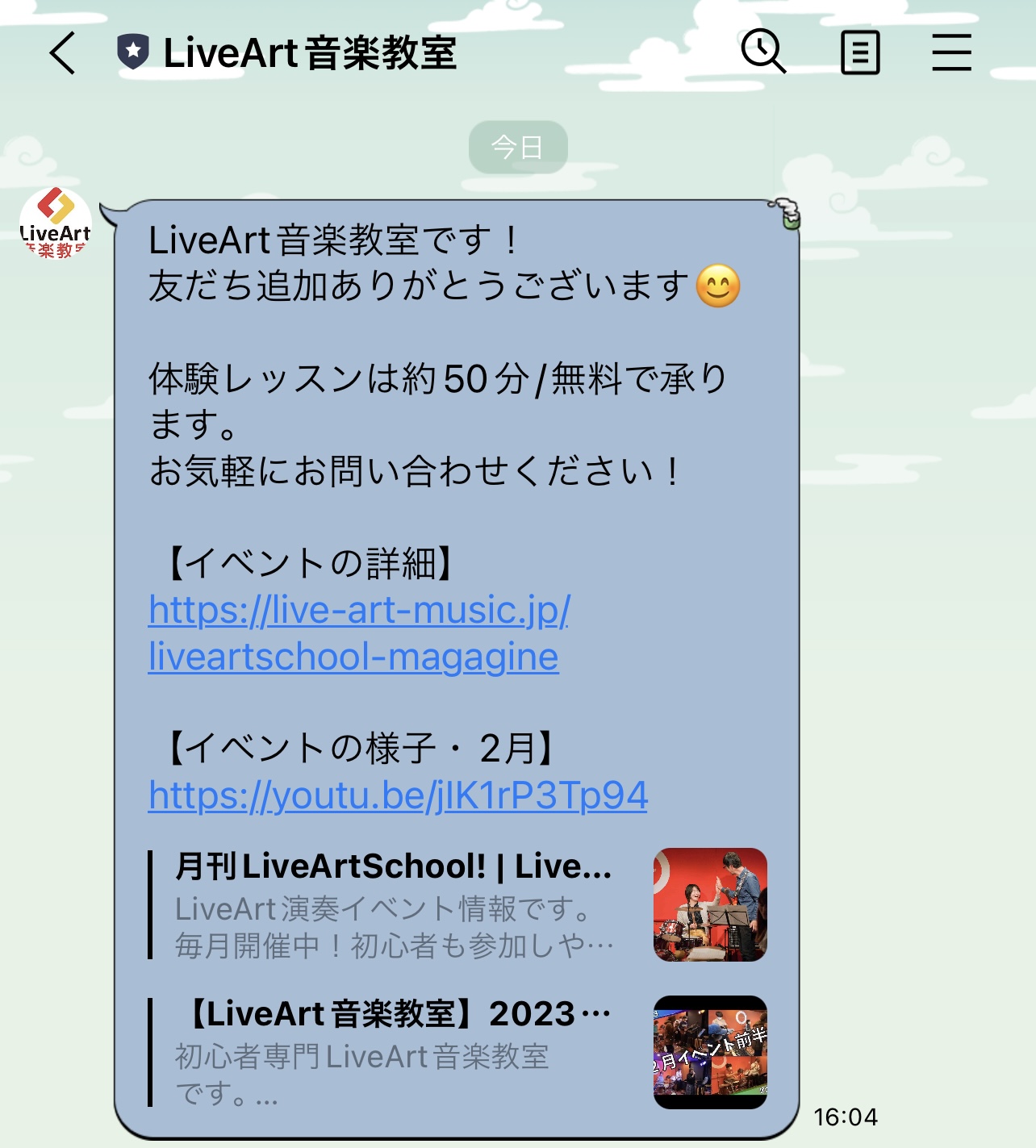
Task: Open the chat hamburger menu
Action: (x=951, y=53)
